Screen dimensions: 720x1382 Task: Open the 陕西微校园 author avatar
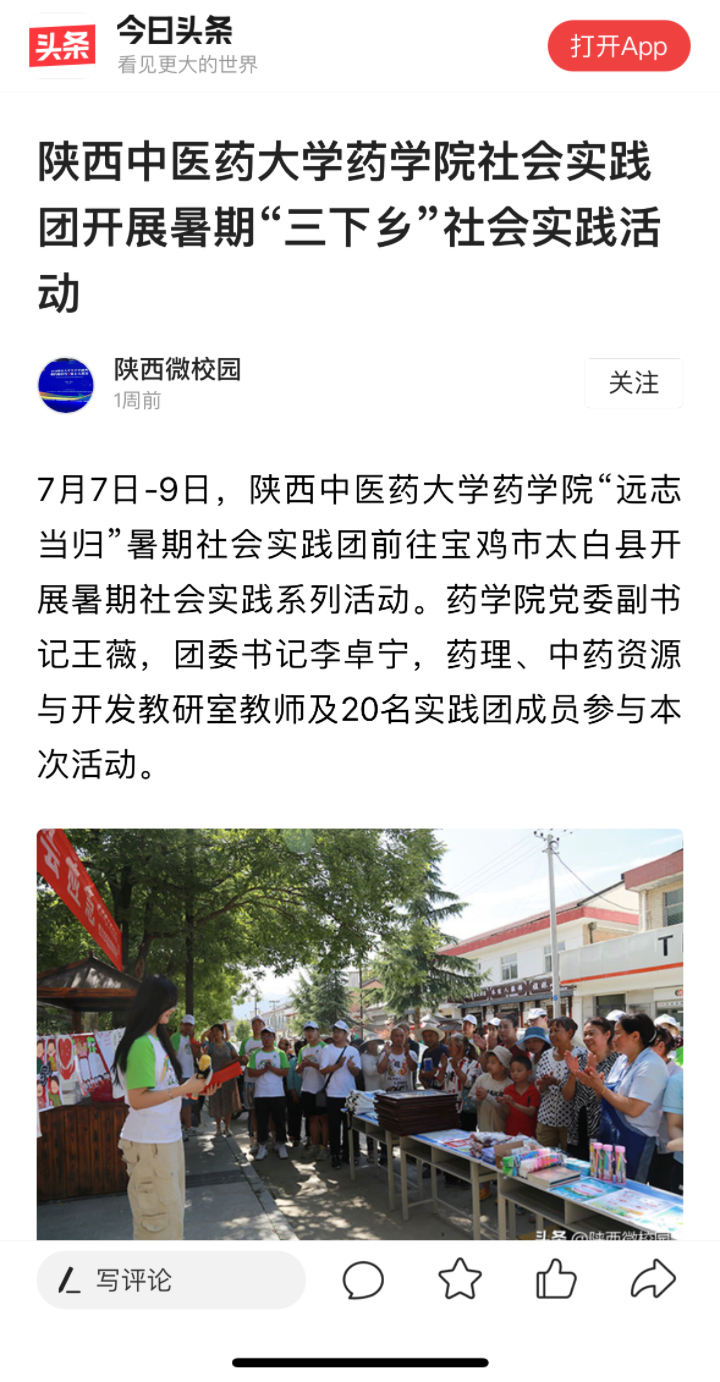[x=66, y=385]
